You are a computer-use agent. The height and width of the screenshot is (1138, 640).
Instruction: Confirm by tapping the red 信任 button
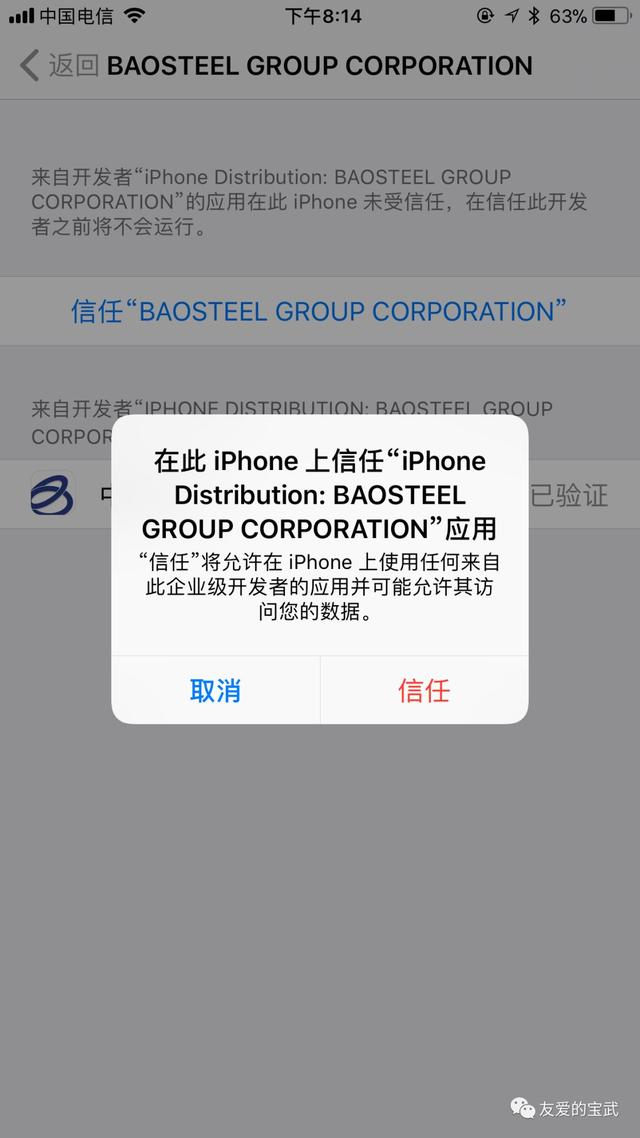coord(424,690)
